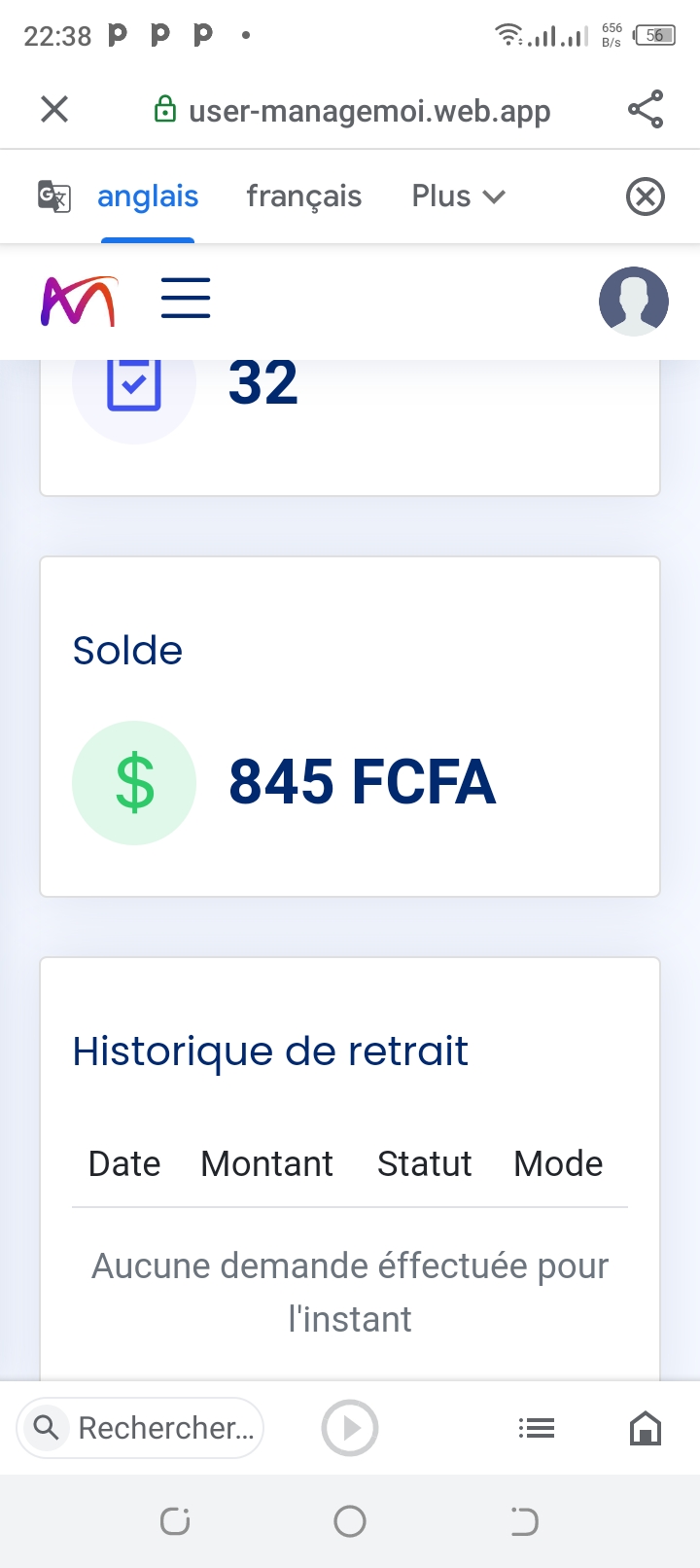Viewport: 700px width, 1568px height.
Task: Go to the browser home page
Action: [646, 1428]
